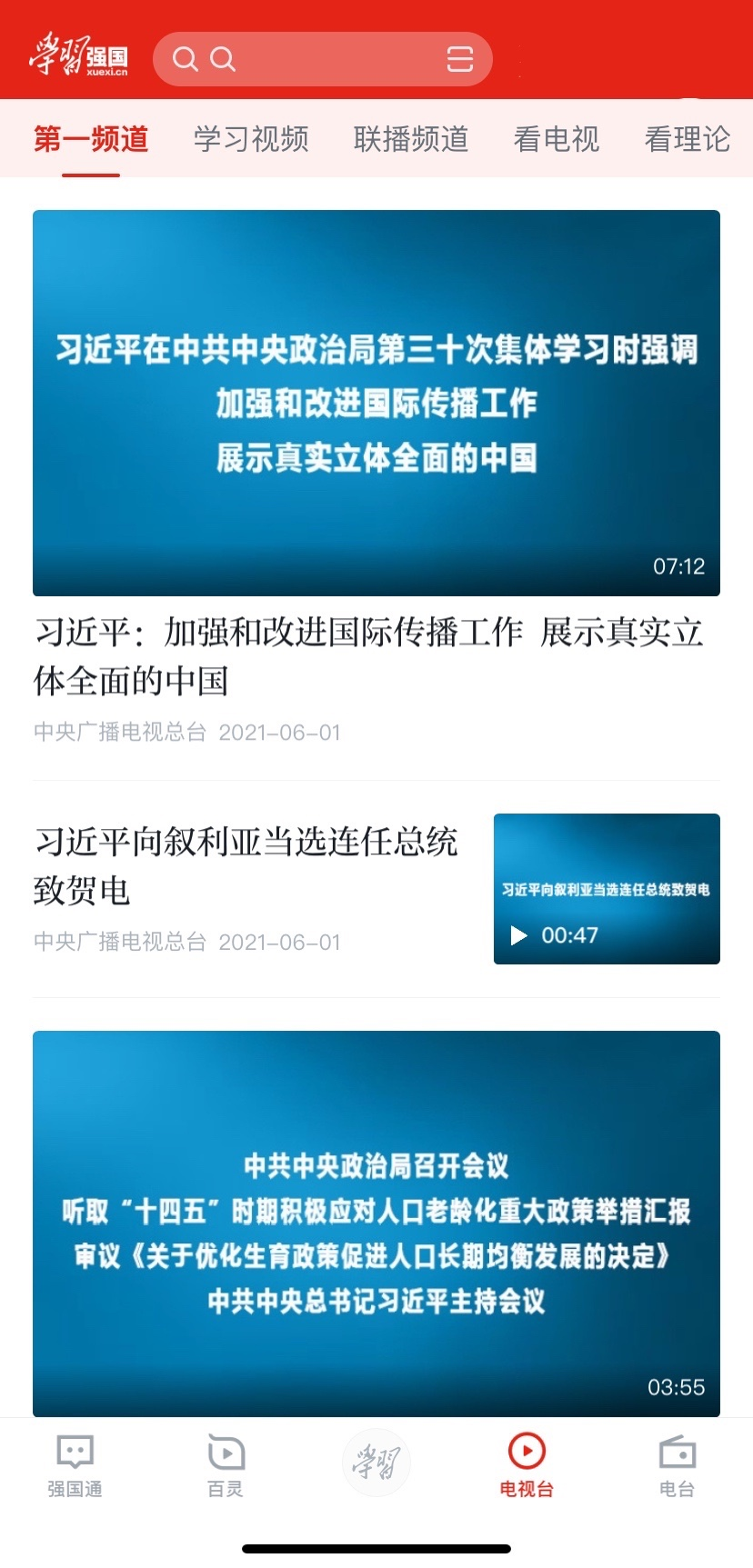Play the 03:55 video 中共中央政治局召开会议
The height and width of the screenshot is (1568, 753).
click(376, 1223)
